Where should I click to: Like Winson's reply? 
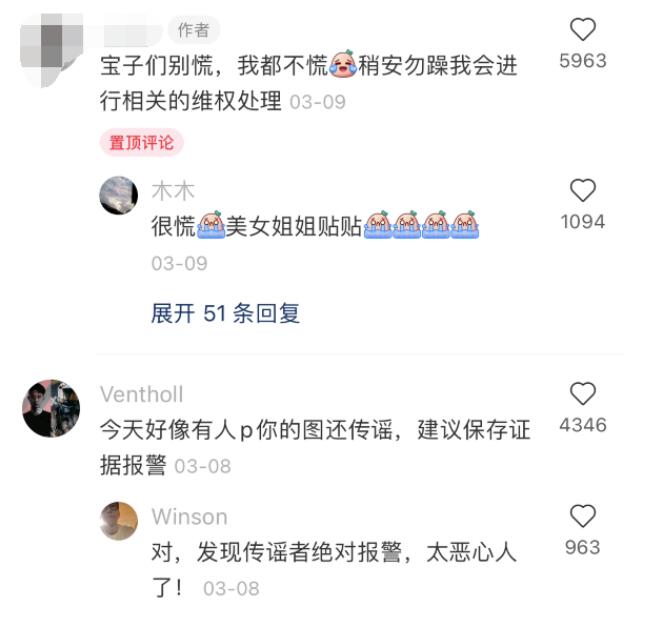(x=582, y=517)
